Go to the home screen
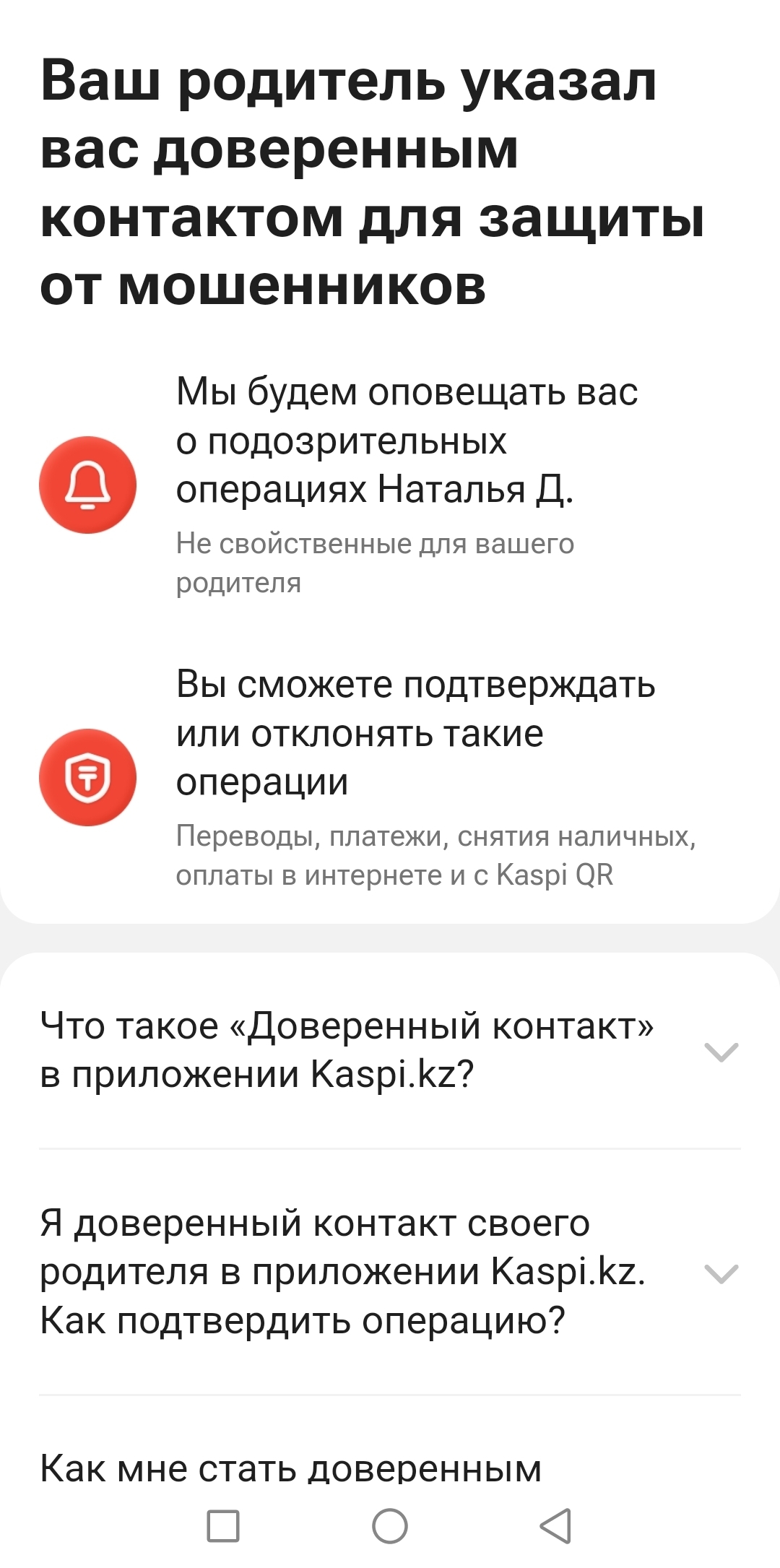The height and width of the screenshot is (1568, 780). click(x=390, y=1526)
